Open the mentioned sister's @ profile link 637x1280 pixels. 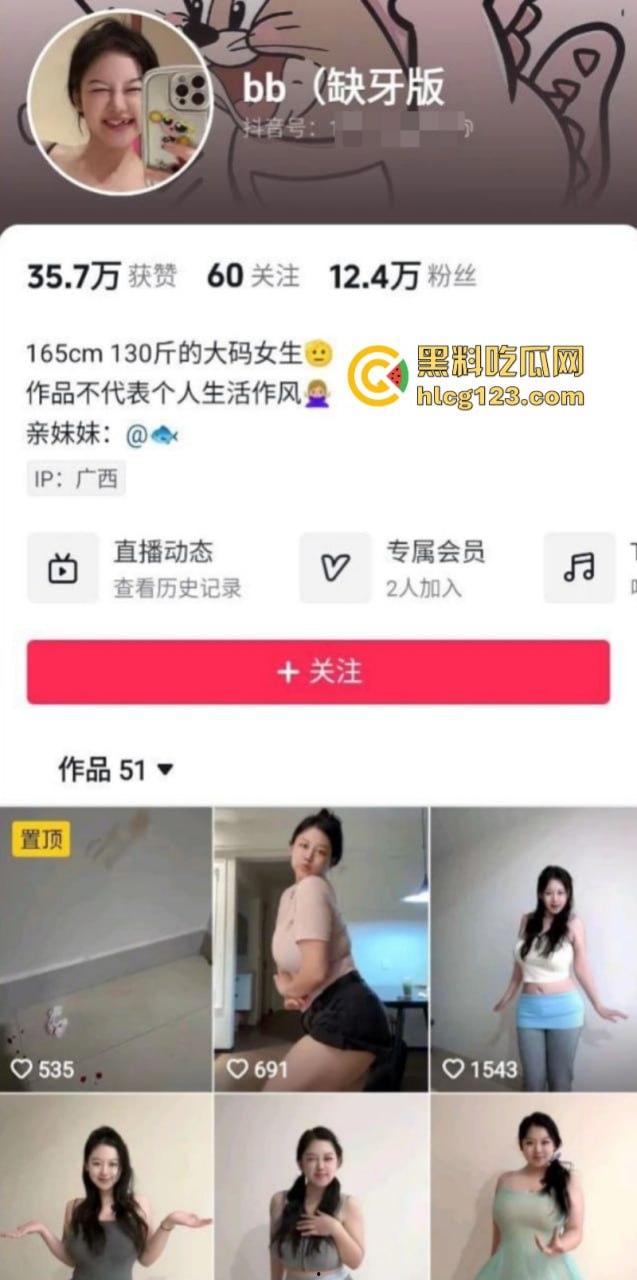click(x=153, y=436)
